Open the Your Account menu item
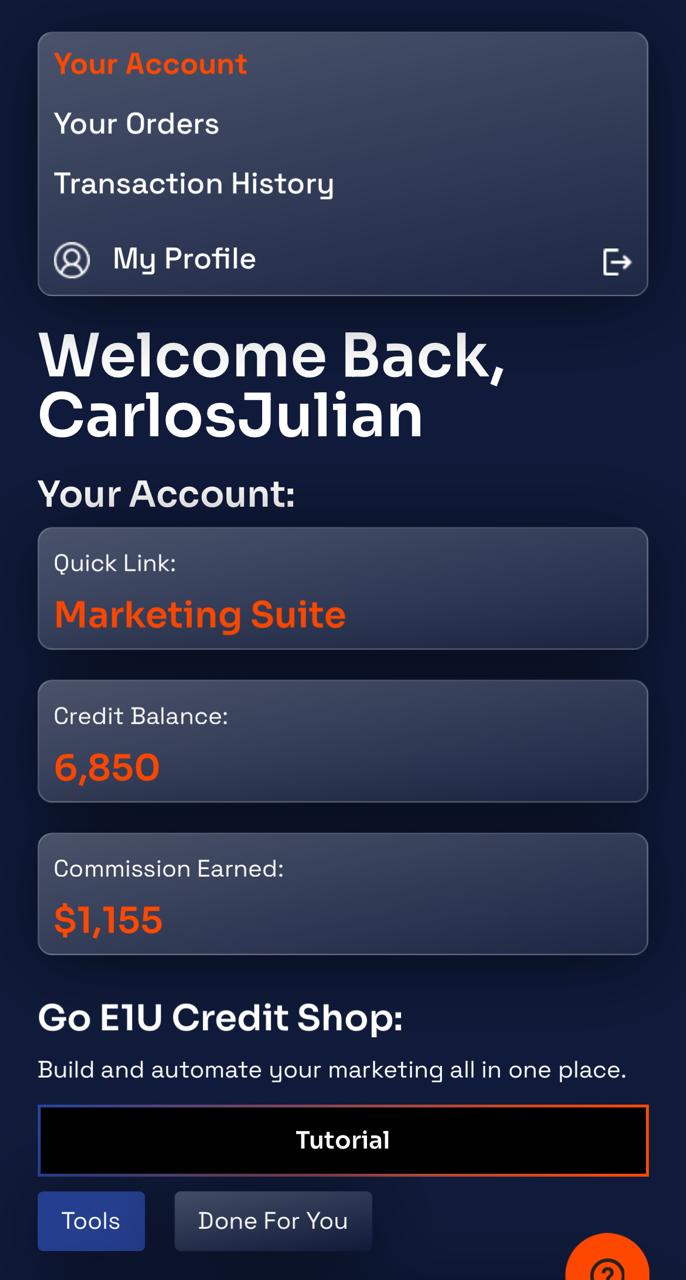The image size is (686, 1280). [x=150, y=64]
